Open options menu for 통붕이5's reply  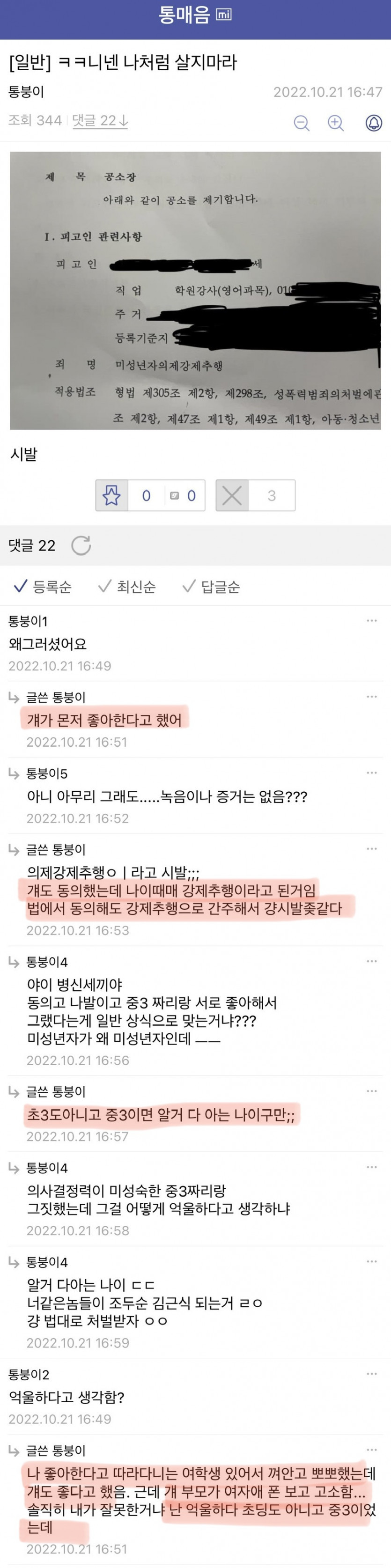(371, 773)
